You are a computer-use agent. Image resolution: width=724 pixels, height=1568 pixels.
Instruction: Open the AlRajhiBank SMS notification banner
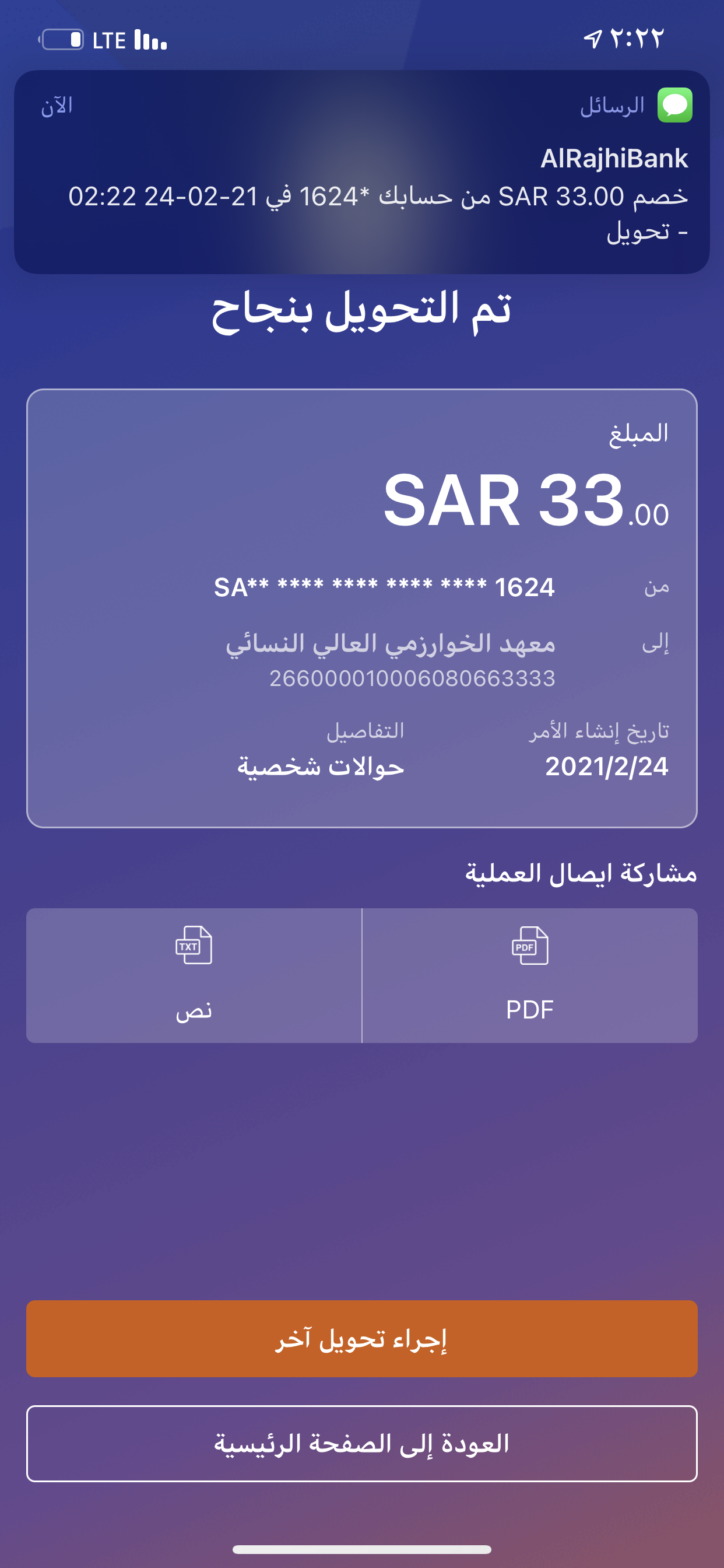(362, 172)
